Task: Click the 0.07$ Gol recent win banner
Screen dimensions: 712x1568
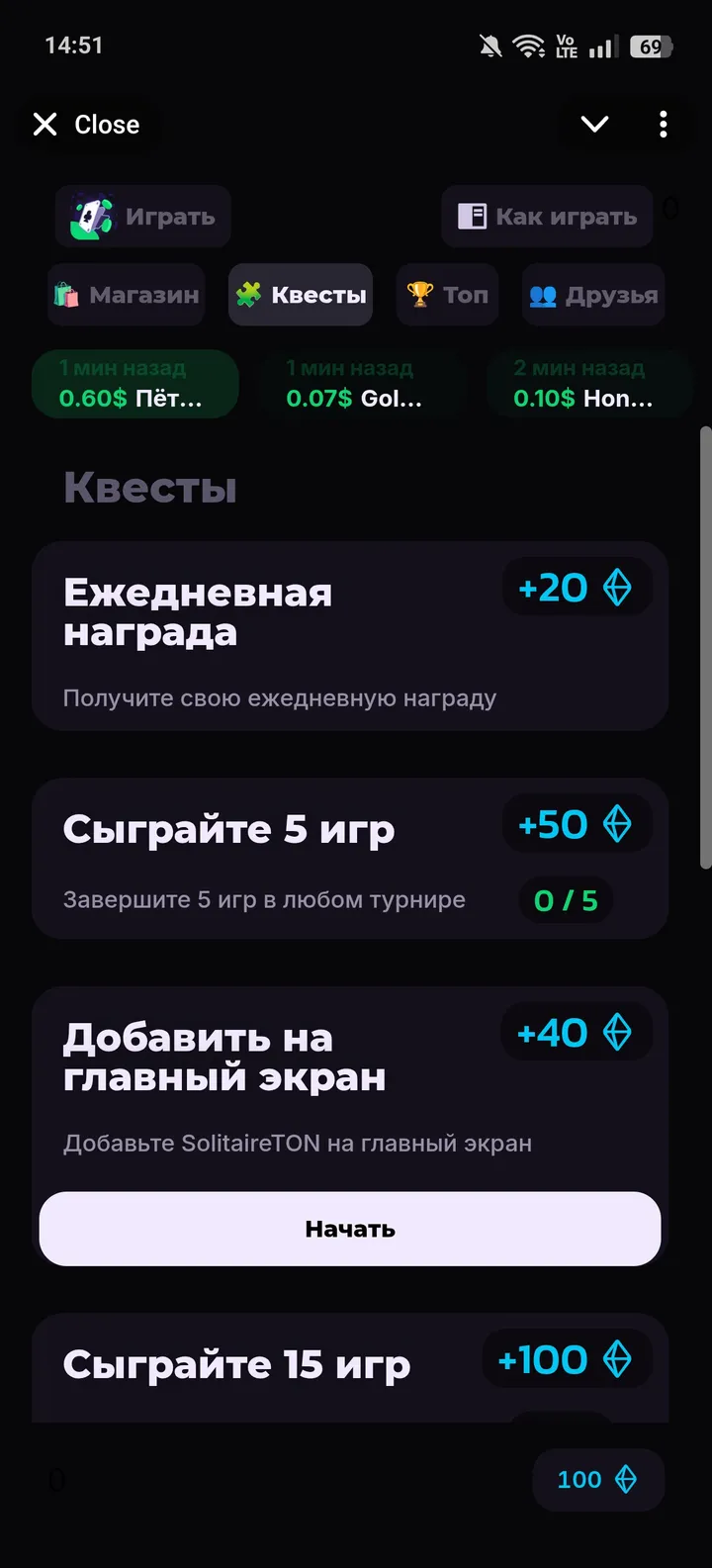Action: (x=362, y=384)
